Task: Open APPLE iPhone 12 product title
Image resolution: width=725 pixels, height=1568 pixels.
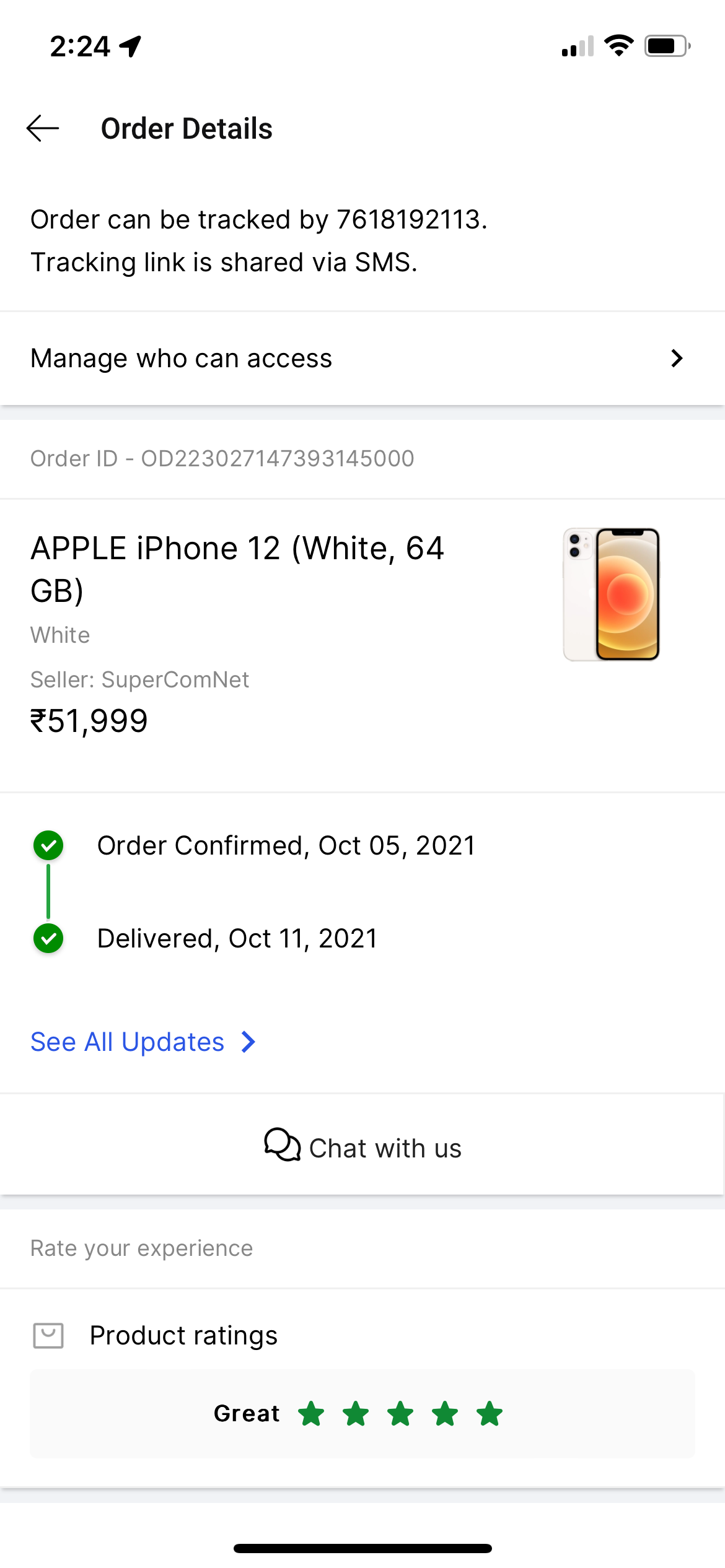Action: [237, 569]
